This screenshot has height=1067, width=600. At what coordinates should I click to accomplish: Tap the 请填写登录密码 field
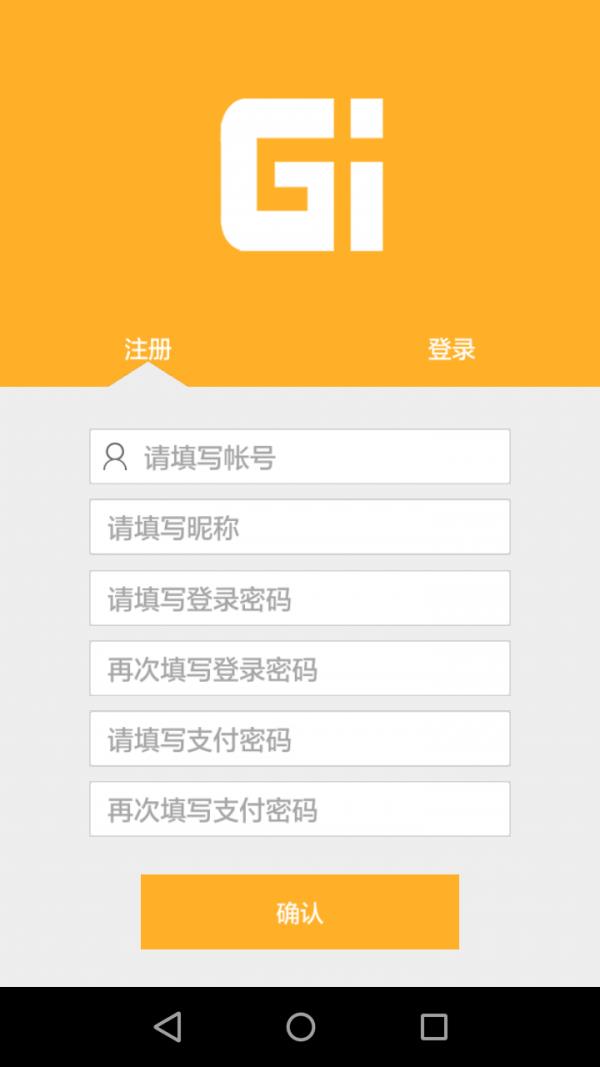click(300, 598)
